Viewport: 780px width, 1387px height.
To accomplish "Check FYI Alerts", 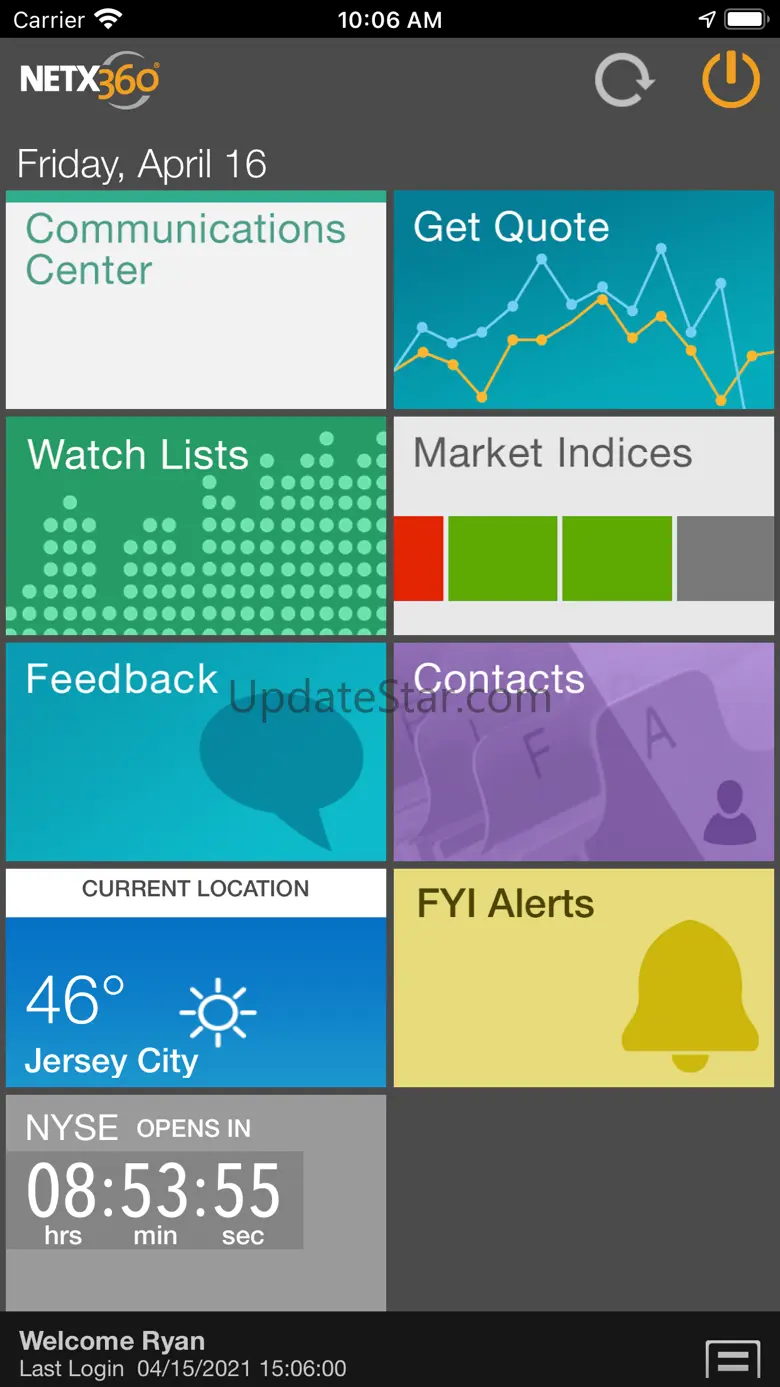I will (584, 978).
